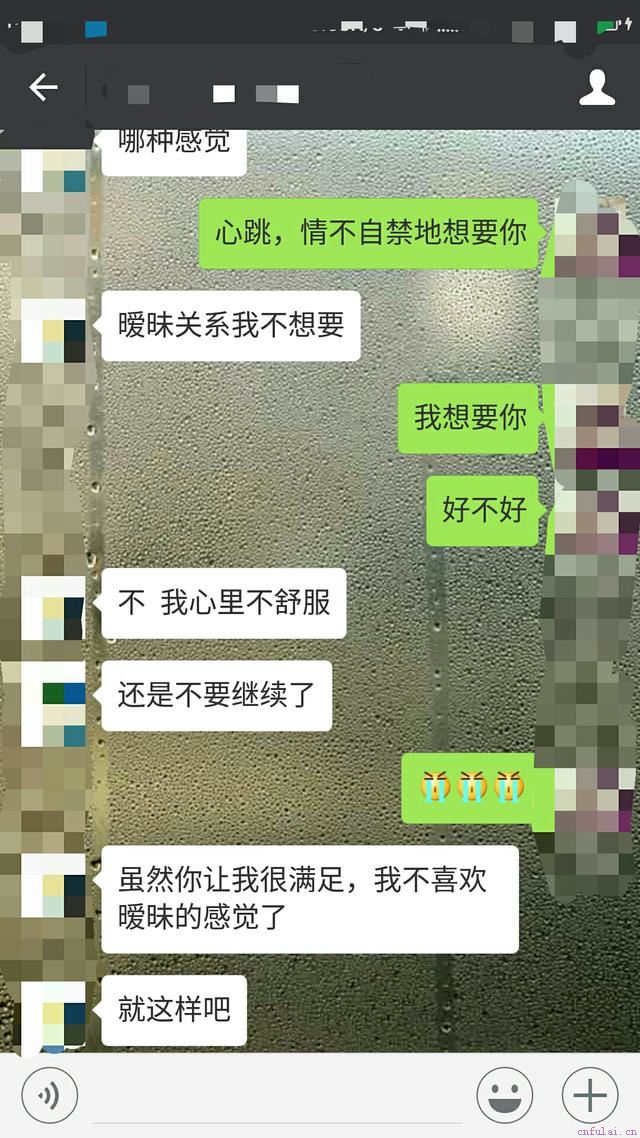Switch to voice message input
640x1138 pixels.
tap(49, 1097)
